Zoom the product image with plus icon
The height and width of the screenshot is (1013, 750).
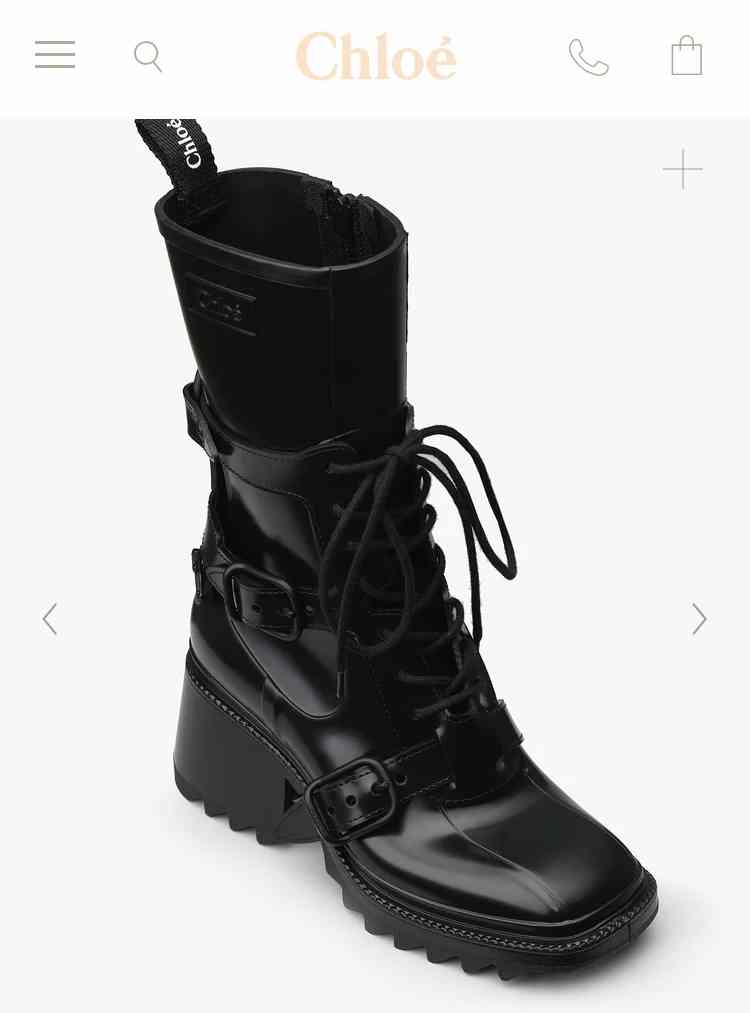click(x=682, y=169)
